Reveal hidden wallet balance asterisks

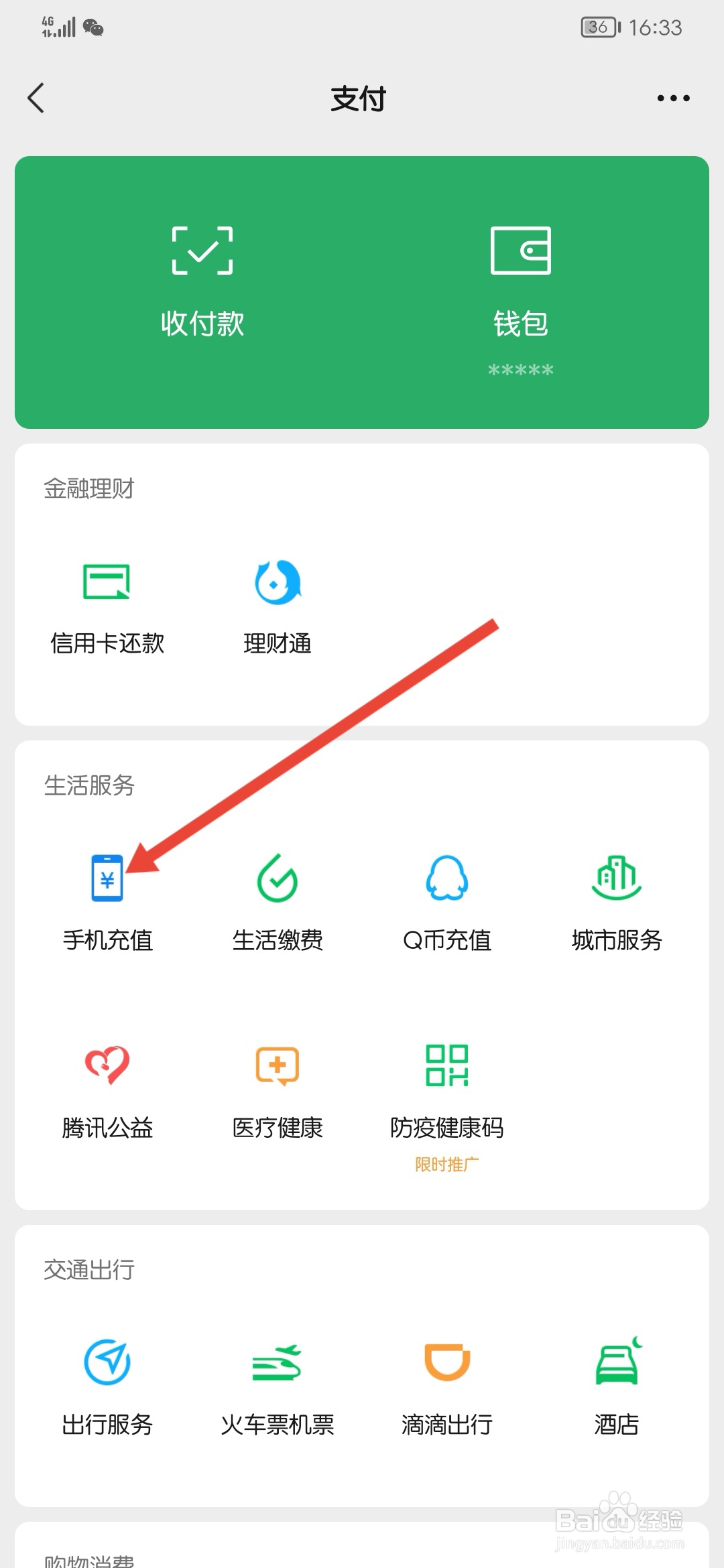(521, 369)
